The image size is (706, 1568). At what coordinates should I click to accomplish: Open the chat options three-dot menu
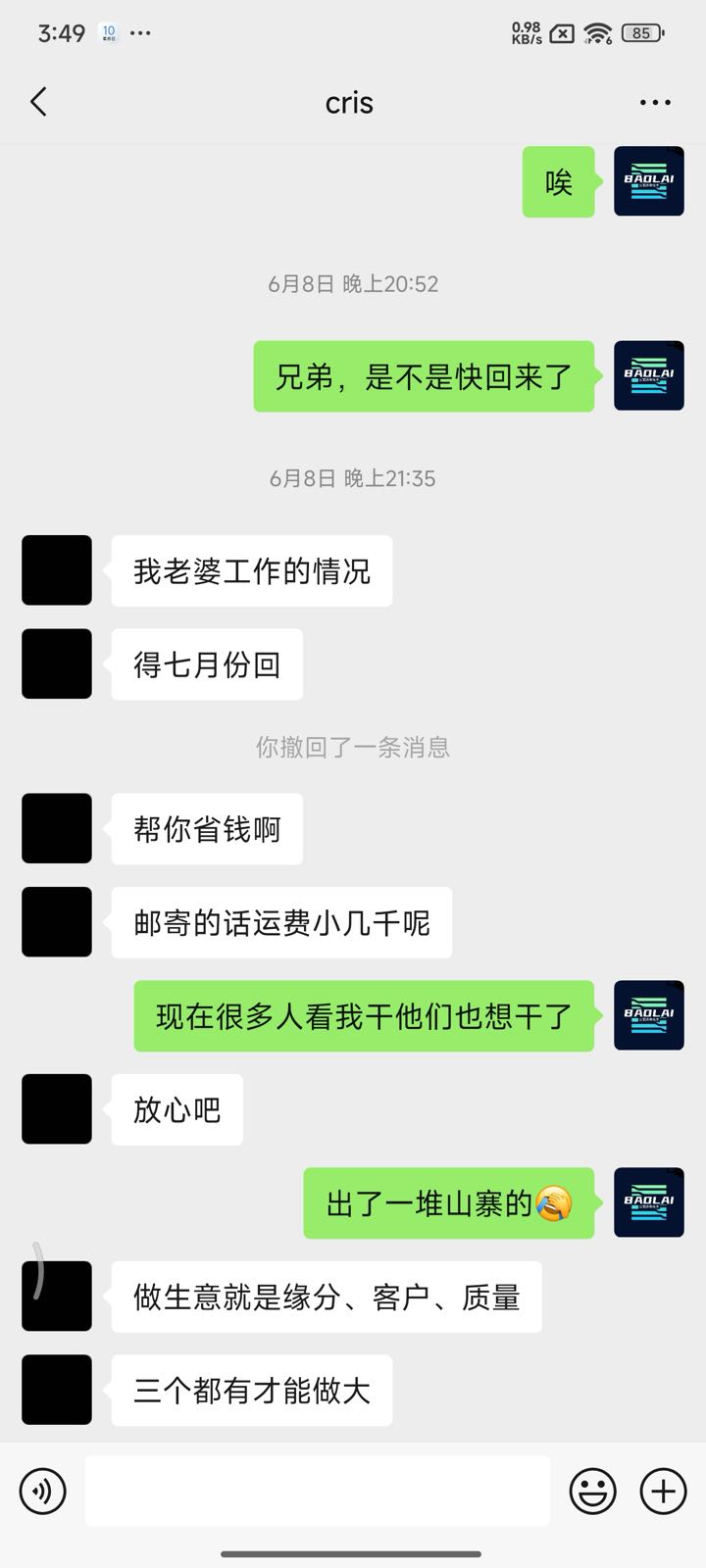[655, 102]
